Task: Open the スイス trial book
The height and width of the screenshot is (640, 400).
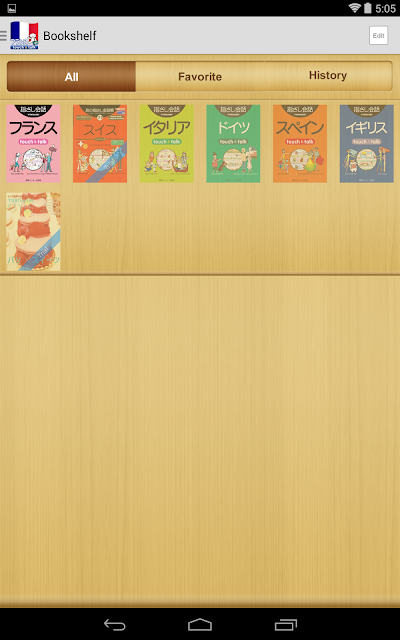Action: pyautogui.click(x=100, y=143)
